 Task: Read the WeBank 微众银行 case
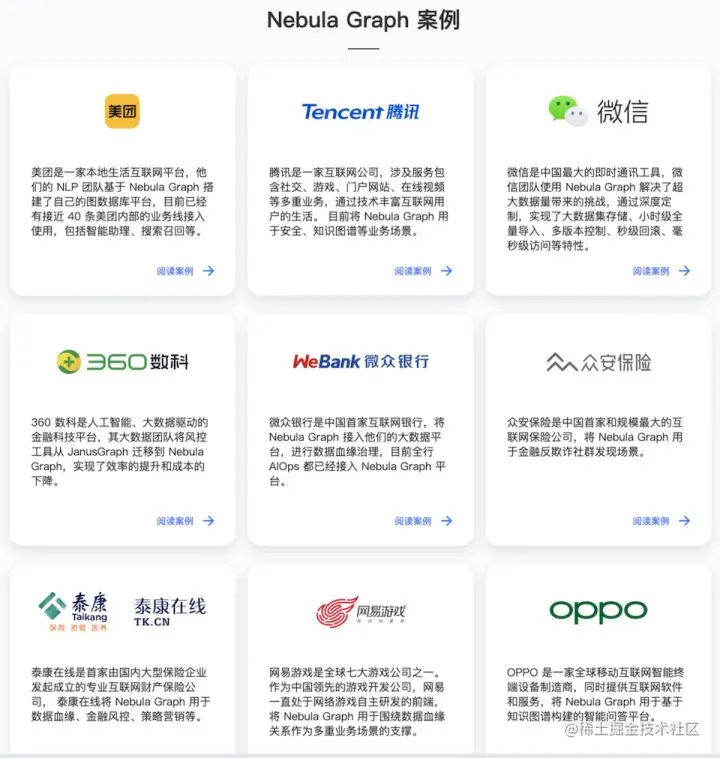423,521
